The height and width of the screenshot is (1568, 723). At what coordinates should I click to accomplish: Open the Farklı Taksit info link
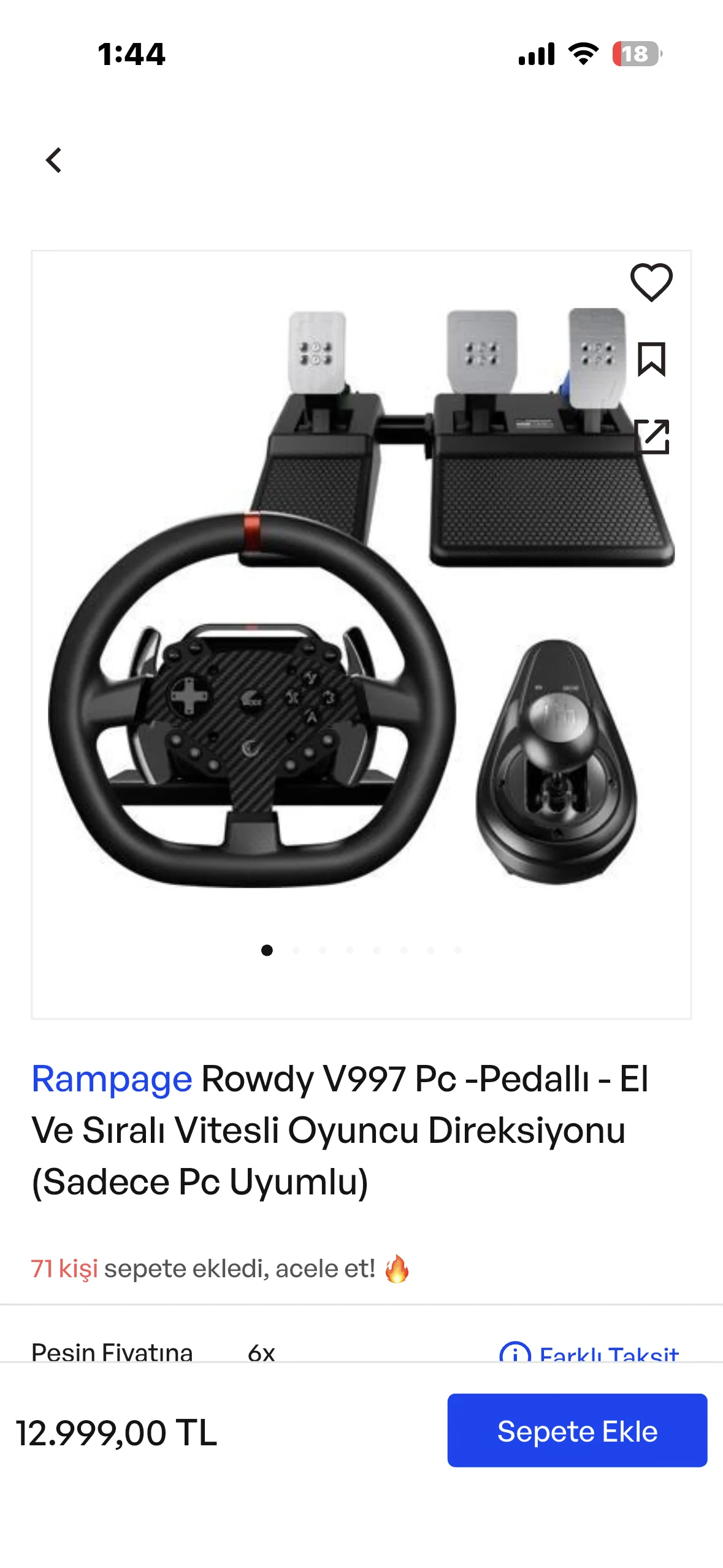pos(590,1353)
